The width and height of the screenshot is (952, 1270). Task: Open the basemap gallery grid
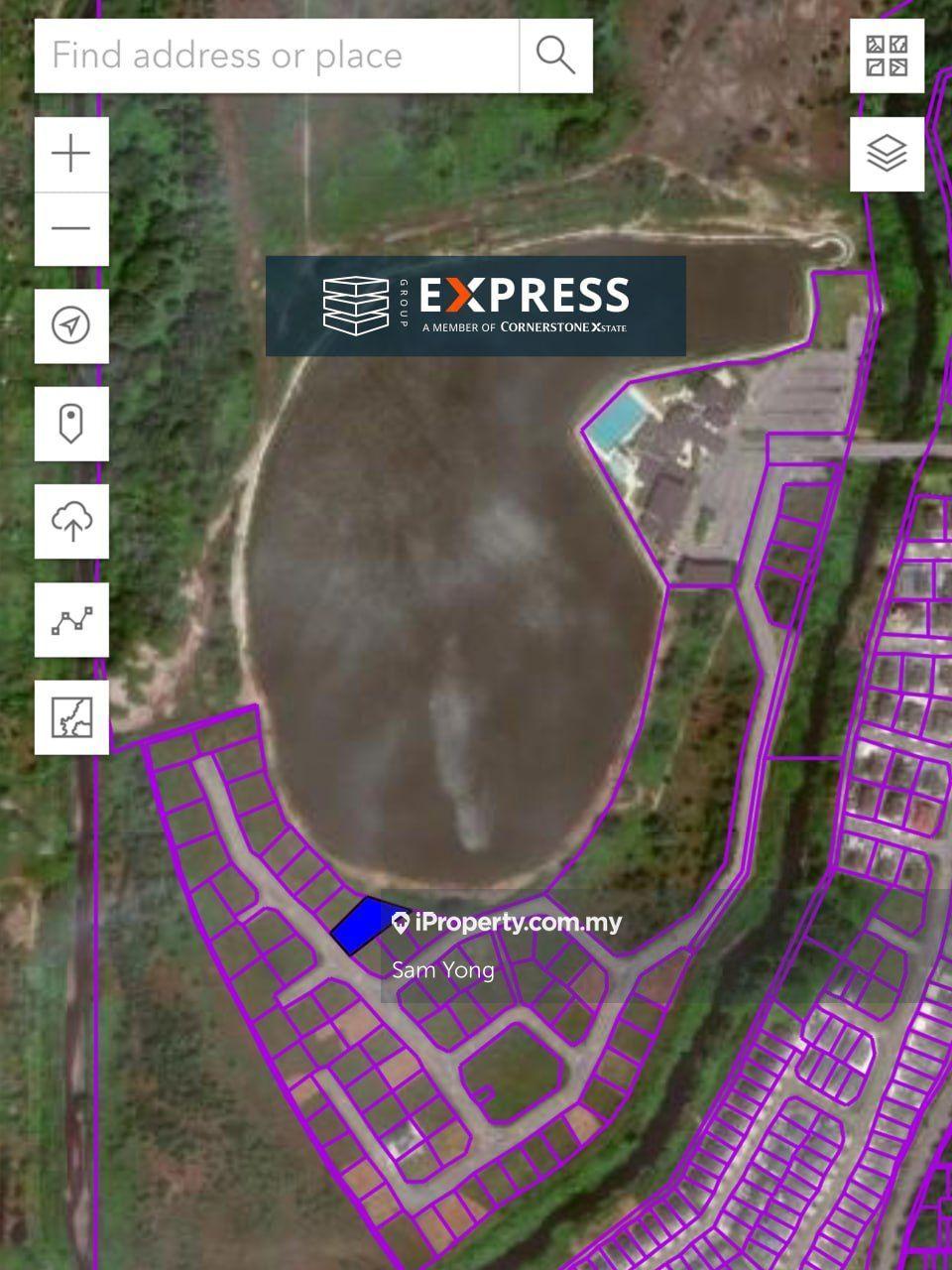[x=887, y=56]
